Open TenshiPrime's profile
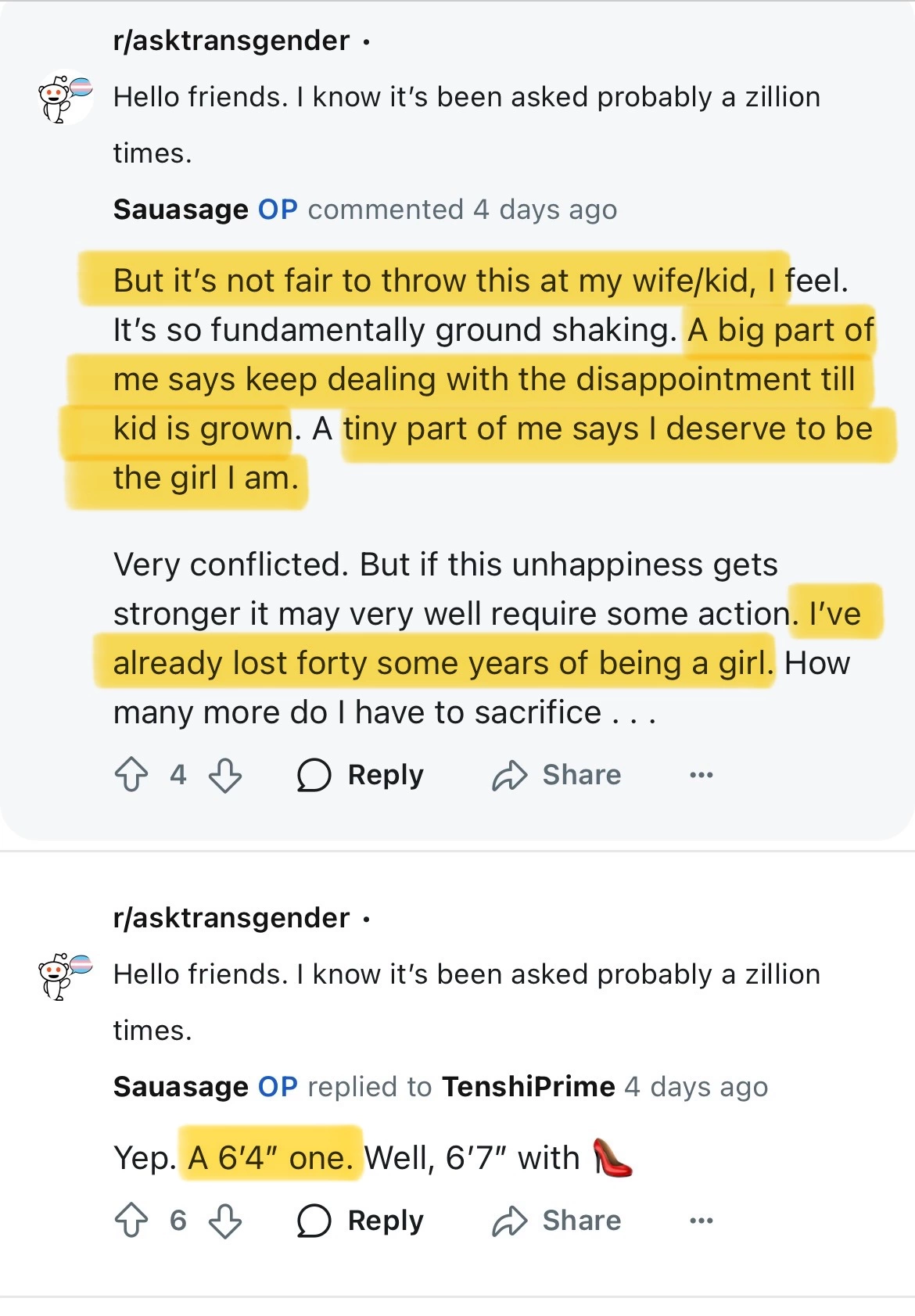The image size is (915, 1316). coord(528,1087)
